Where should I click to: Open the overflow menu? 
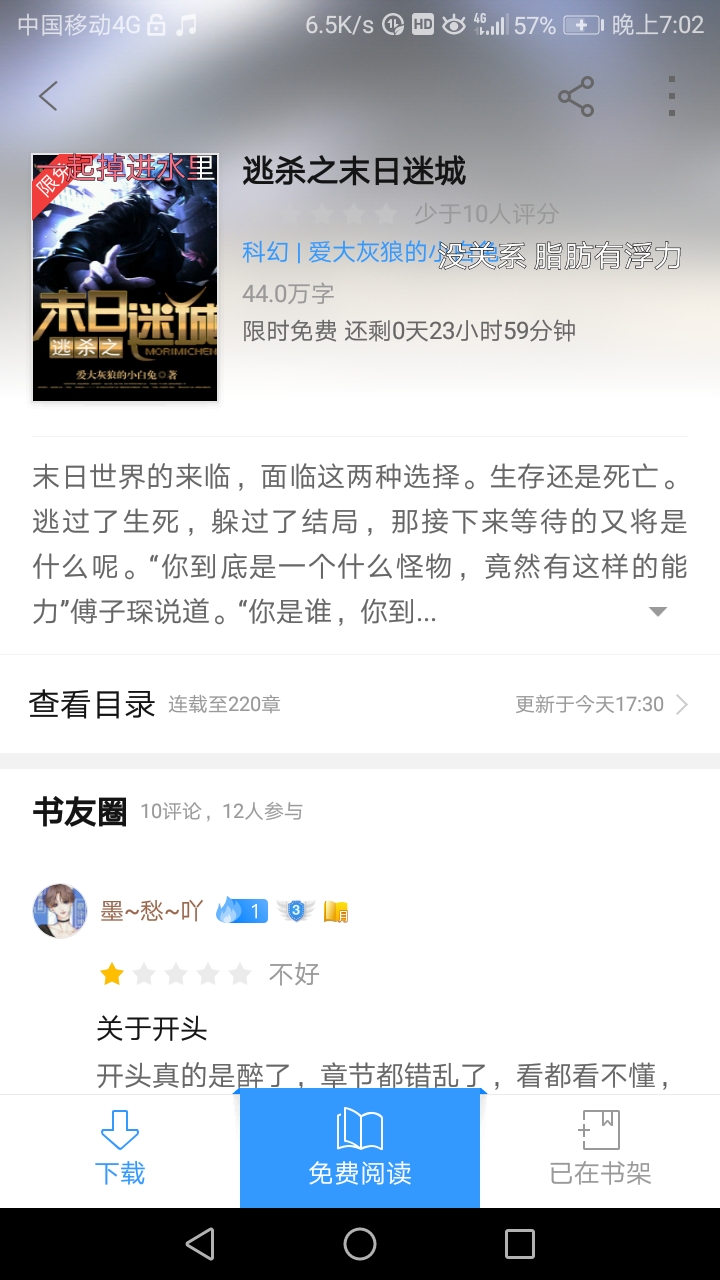672,96
